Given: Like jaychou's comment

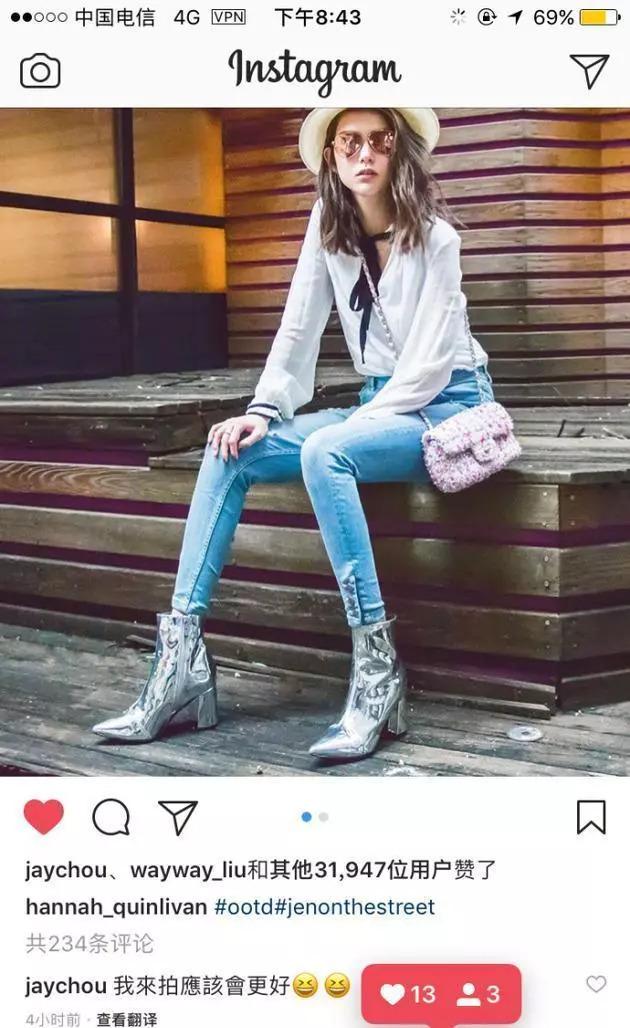Looking at the screenshot, I should click(596, 983).
